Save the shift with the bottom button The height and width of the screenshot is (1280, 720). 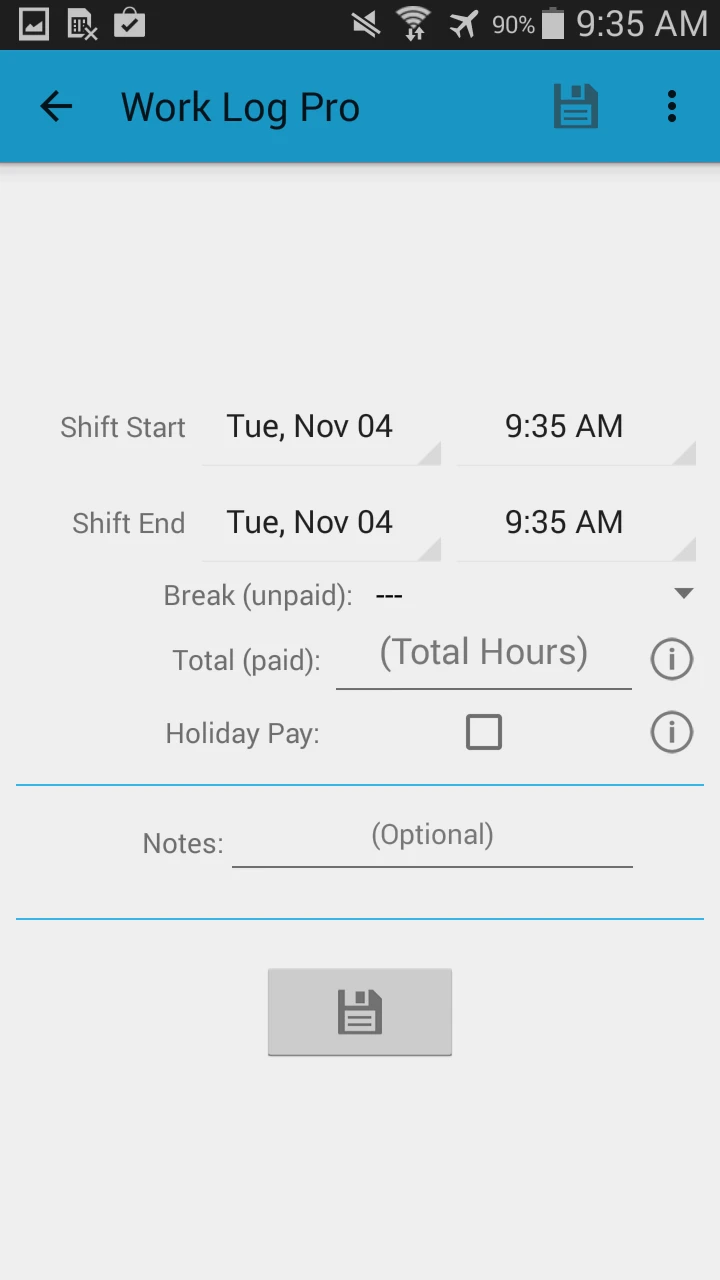coord(360,1012)
